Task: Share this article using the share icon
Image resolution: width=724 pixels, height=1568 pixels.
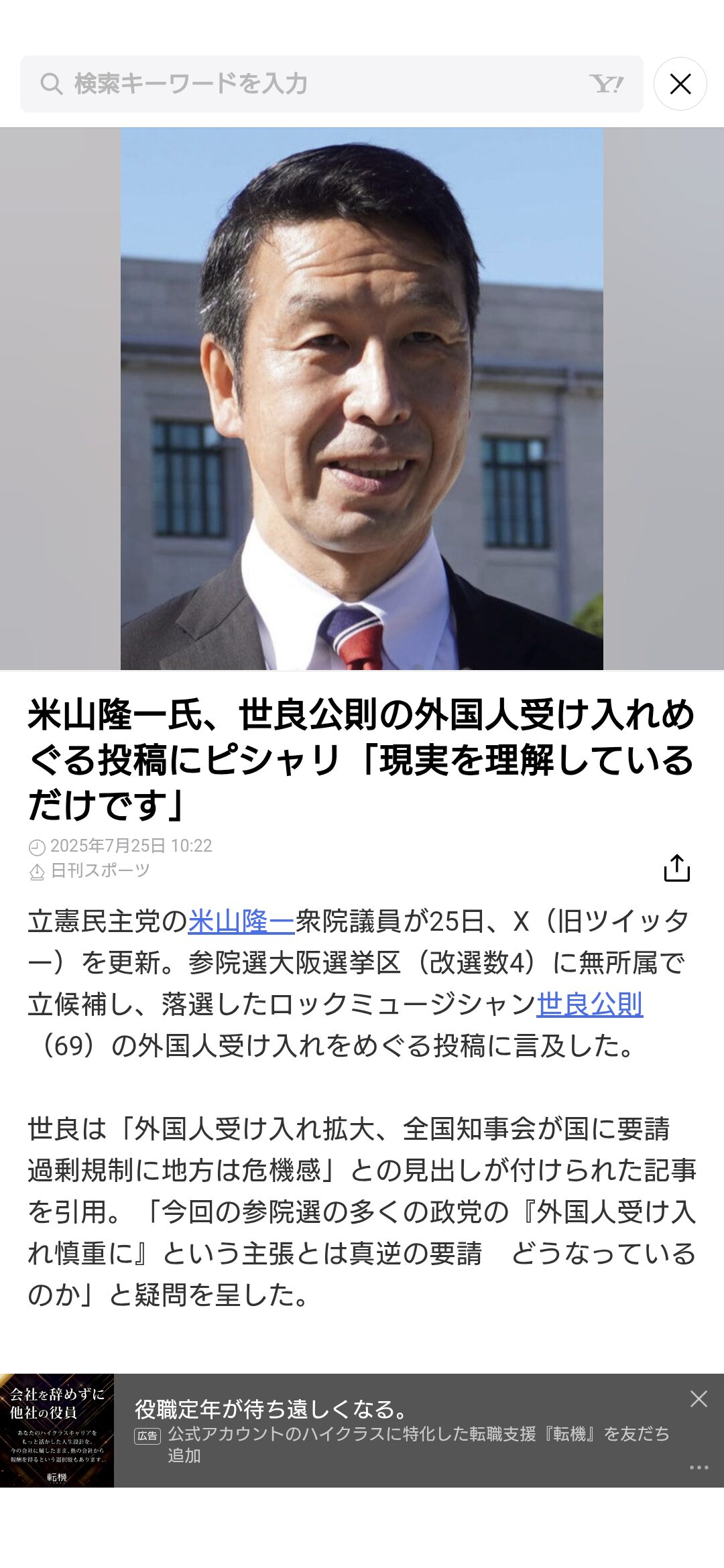Action: [x=676, y=868]
